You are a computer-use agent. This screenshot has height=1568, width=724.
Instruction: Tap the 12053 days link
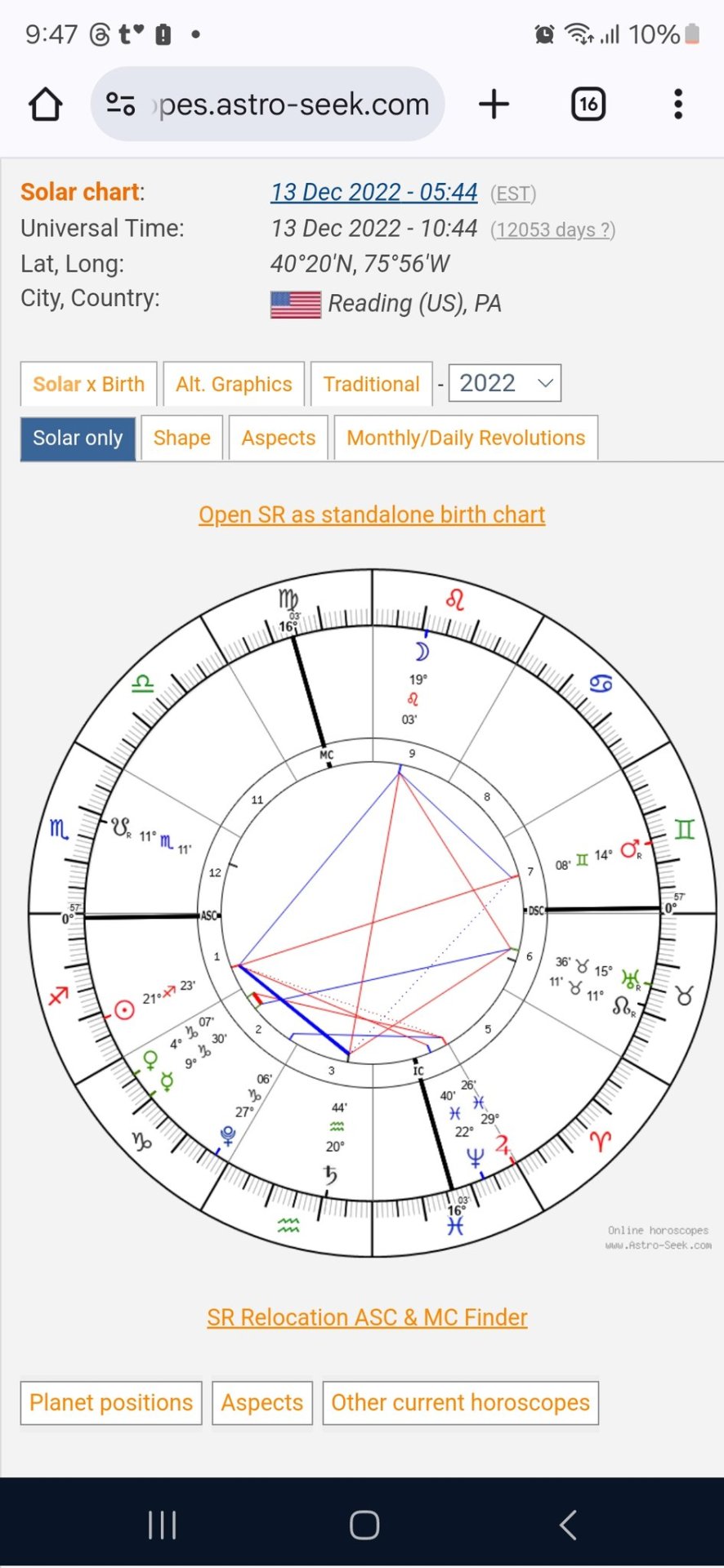click(552, 229)
